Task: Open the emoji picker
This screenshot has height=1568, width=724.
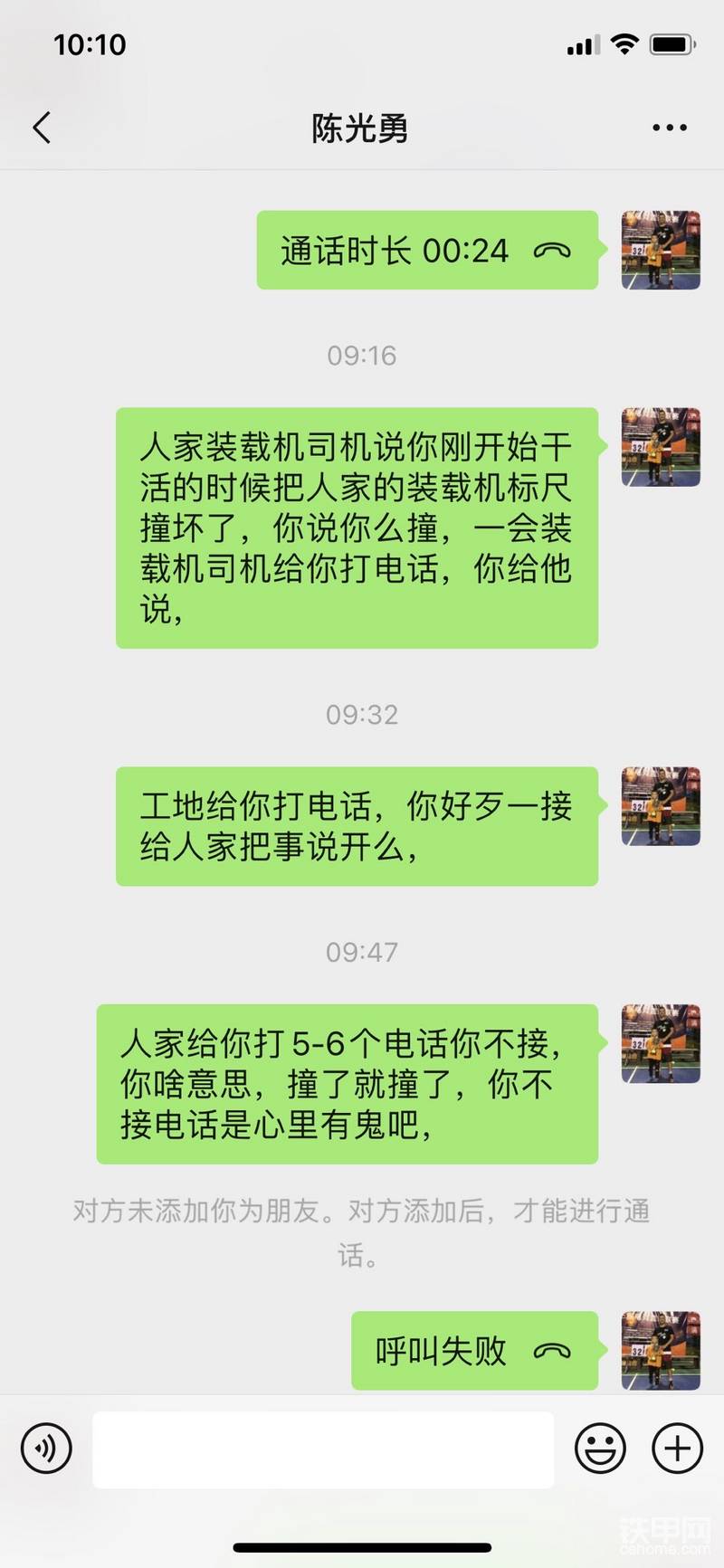Action: (600, 1449)
